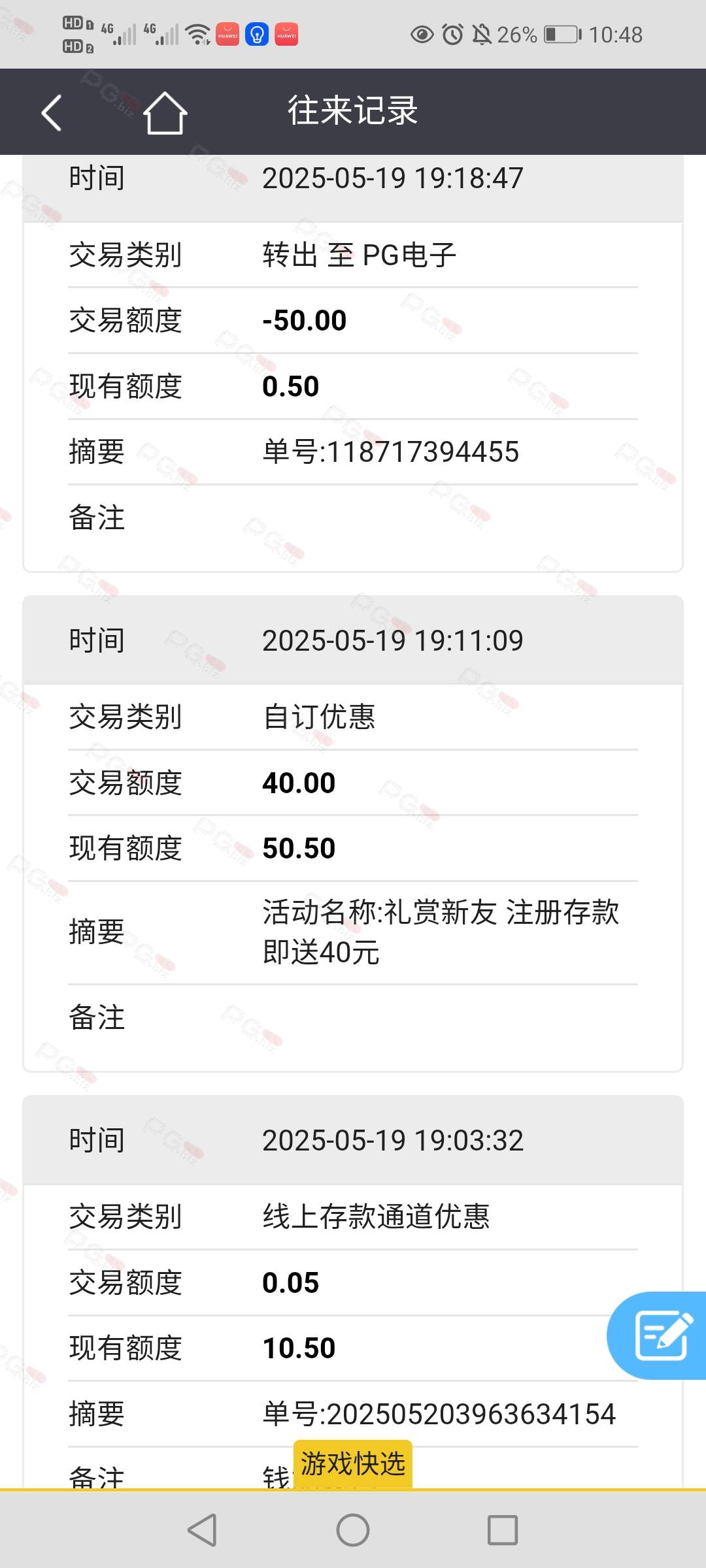Open the home icon in header
This screenshot has width=706, height=1568.
[x=165, y=112]
